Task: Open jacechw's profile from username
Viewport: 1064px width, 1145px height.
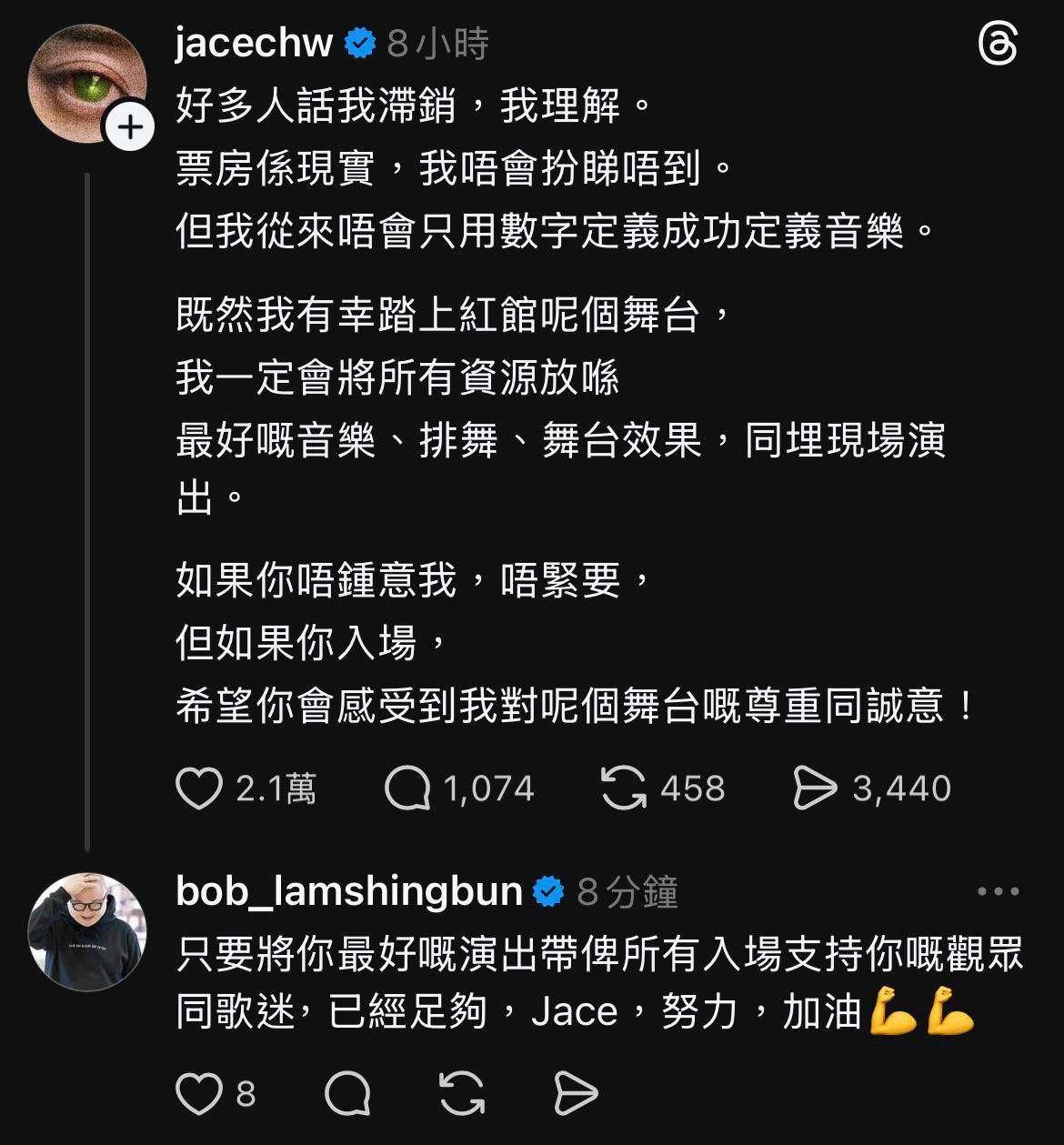Action: [254, 44]
